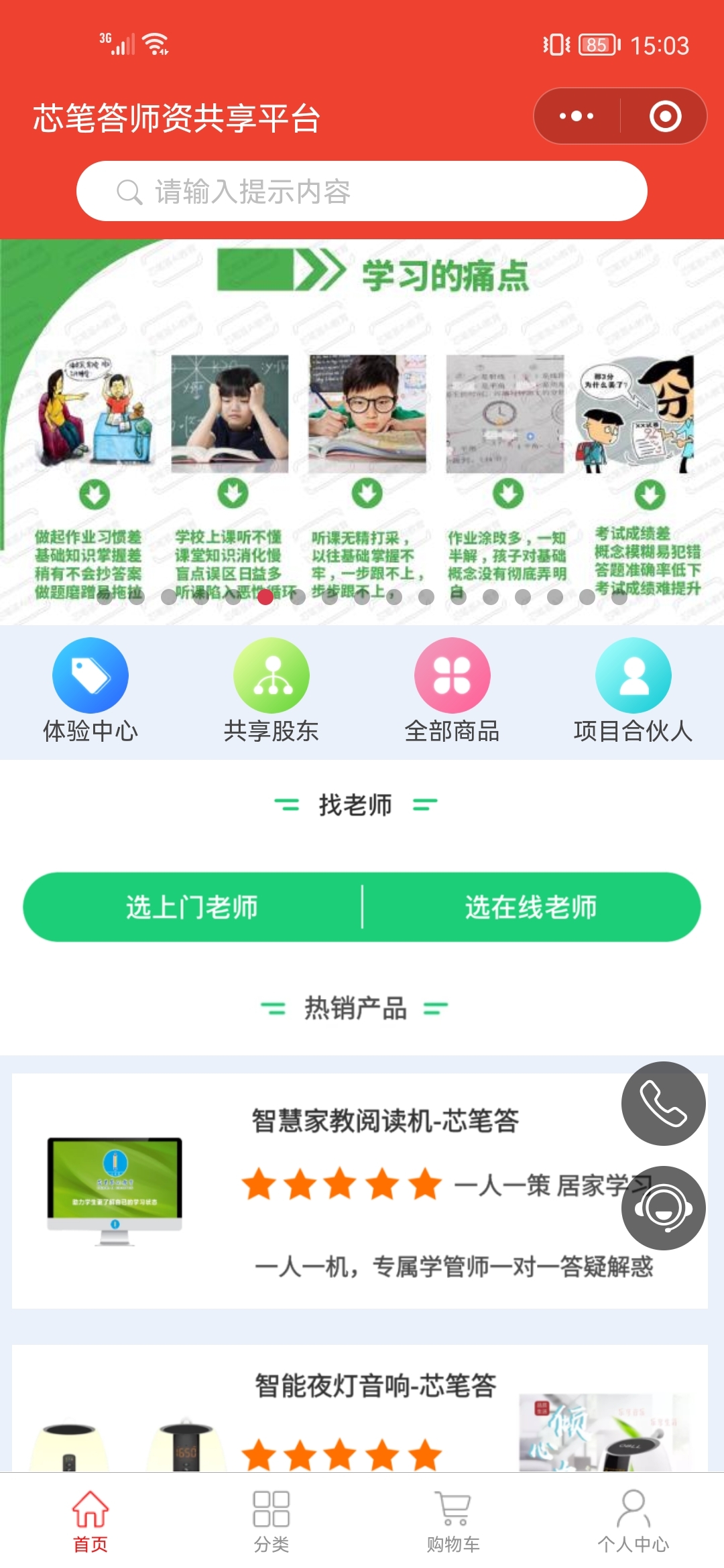The height and width of the screenshot is (1568, 724).
Task: Contact customer service via headset icon
Action: pyautogui.click(x=663, y=1208)
